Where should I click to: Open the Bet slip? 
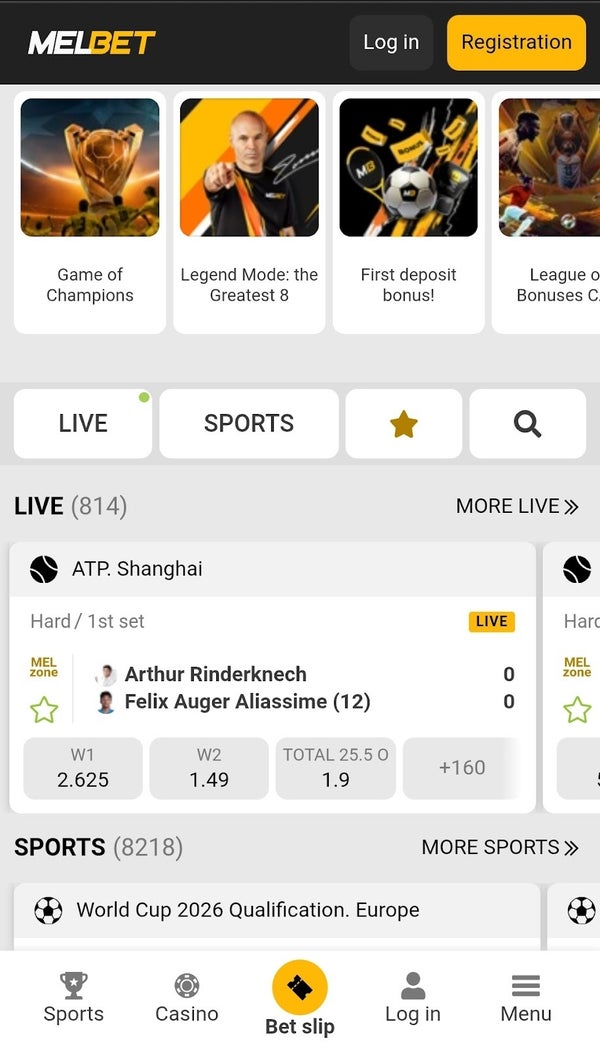coord(300,999)
